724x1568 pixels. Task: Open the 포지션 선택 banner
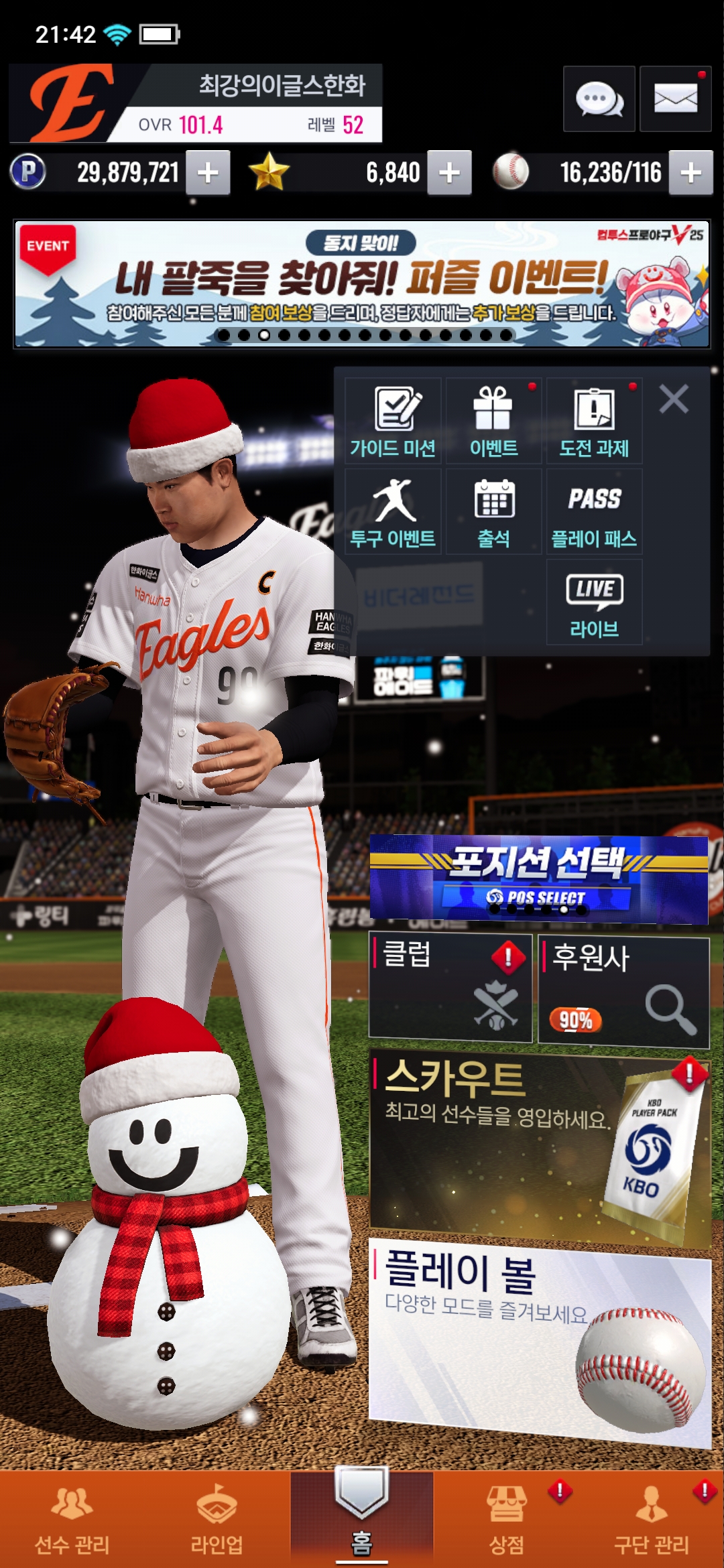pos(538,879)
